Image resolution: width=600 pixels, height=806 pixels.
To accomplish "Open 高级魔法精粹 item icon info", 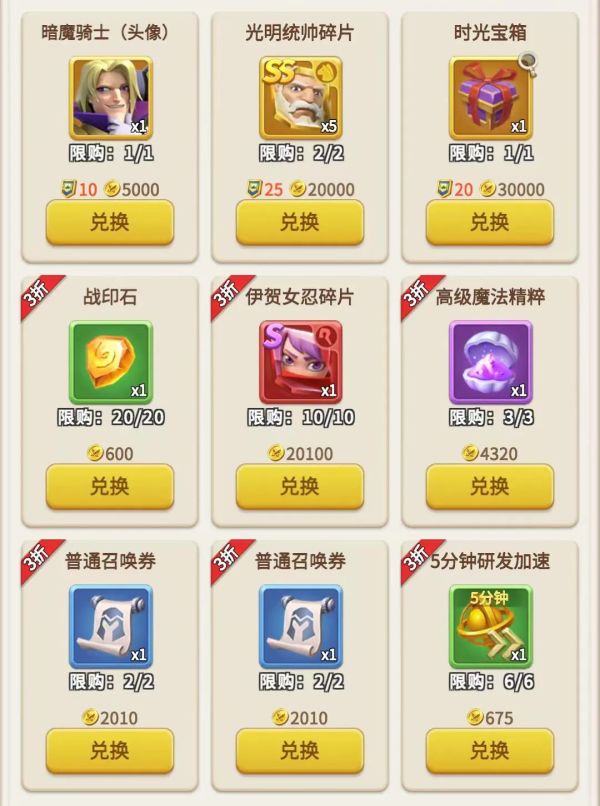I will [490, 362].
